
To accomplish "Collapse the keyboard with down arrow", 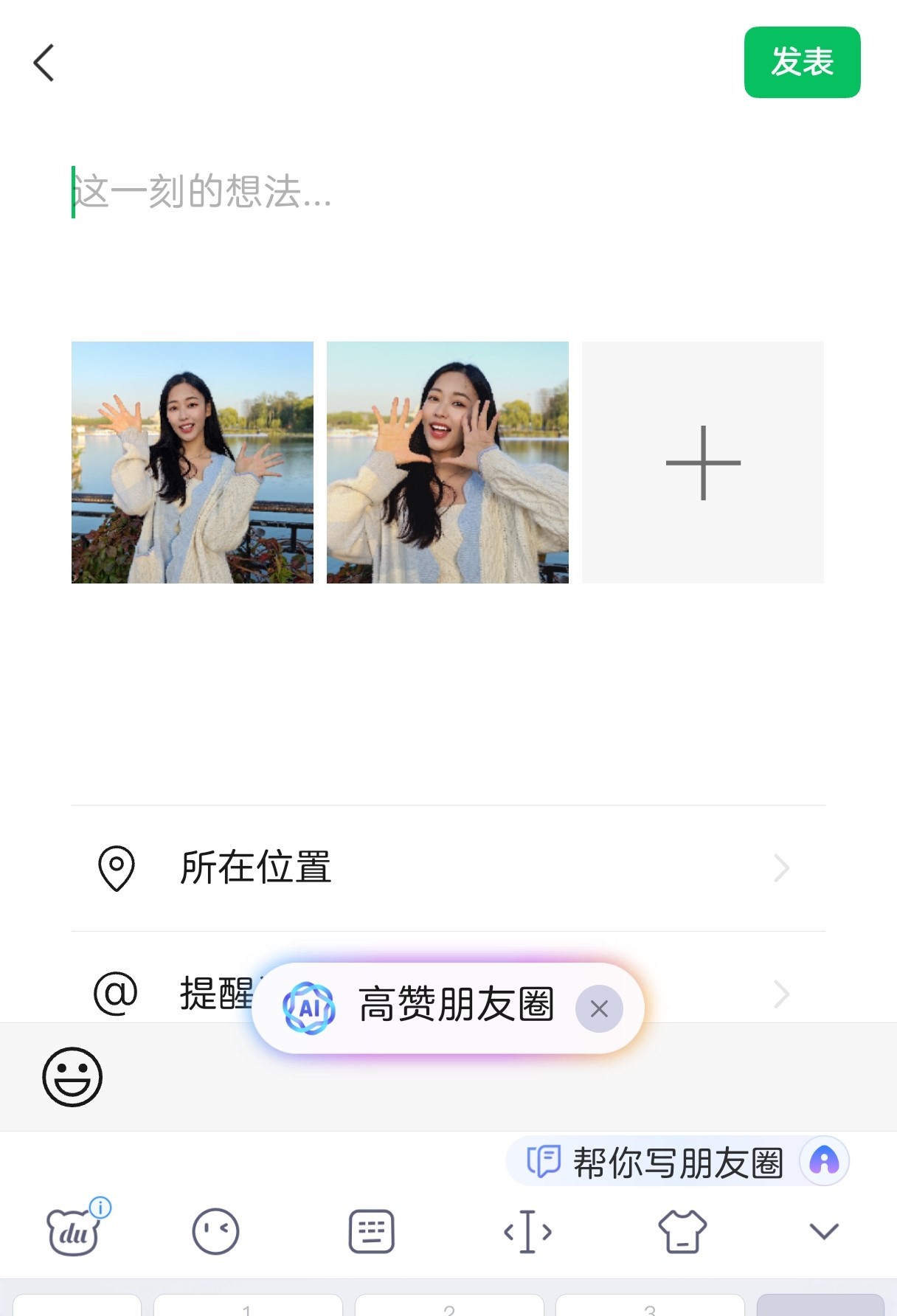I will [824, 1231].
